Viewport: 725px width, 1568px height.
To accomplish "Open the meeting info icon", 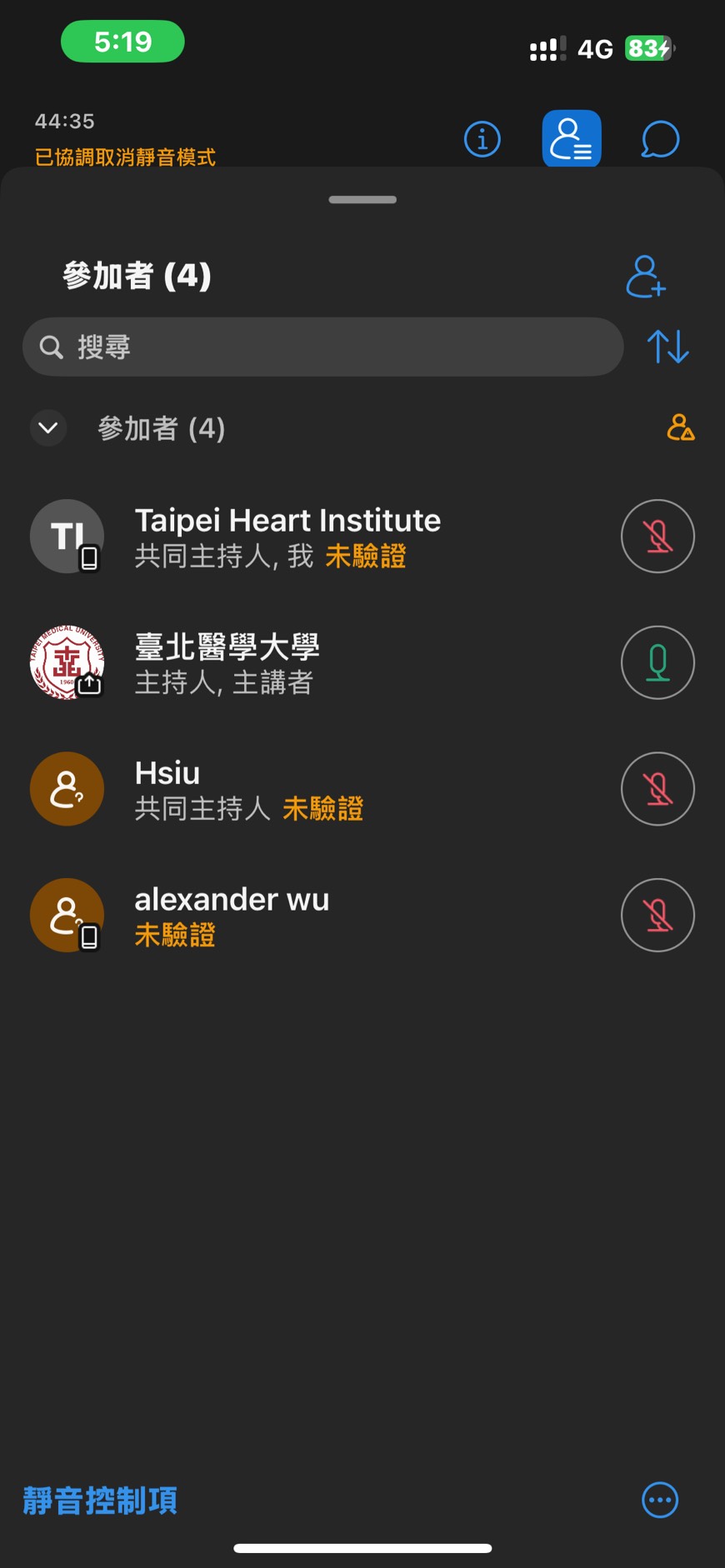I will [x=482, y=139].
